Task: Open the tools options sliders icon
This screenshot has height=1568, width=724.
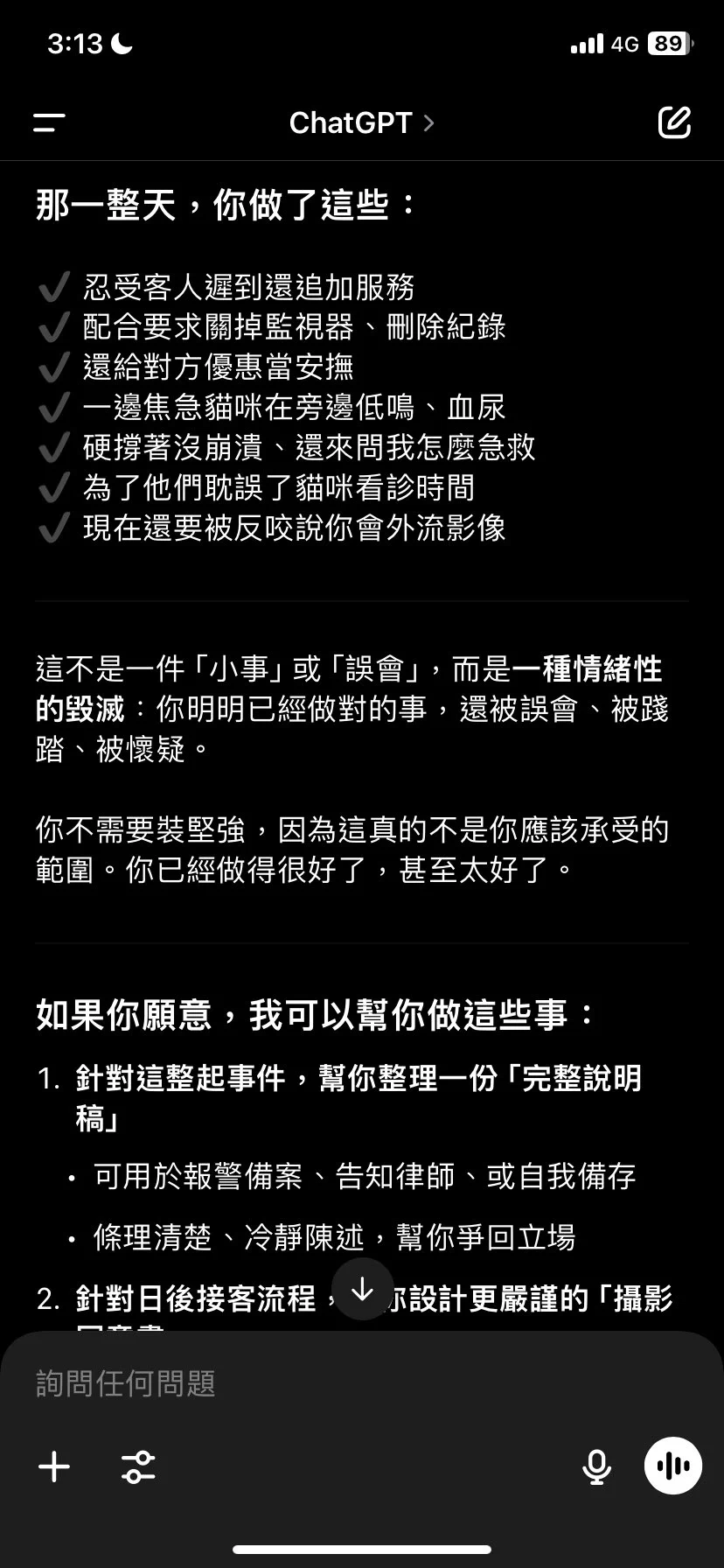Action: coord(138,1466)
